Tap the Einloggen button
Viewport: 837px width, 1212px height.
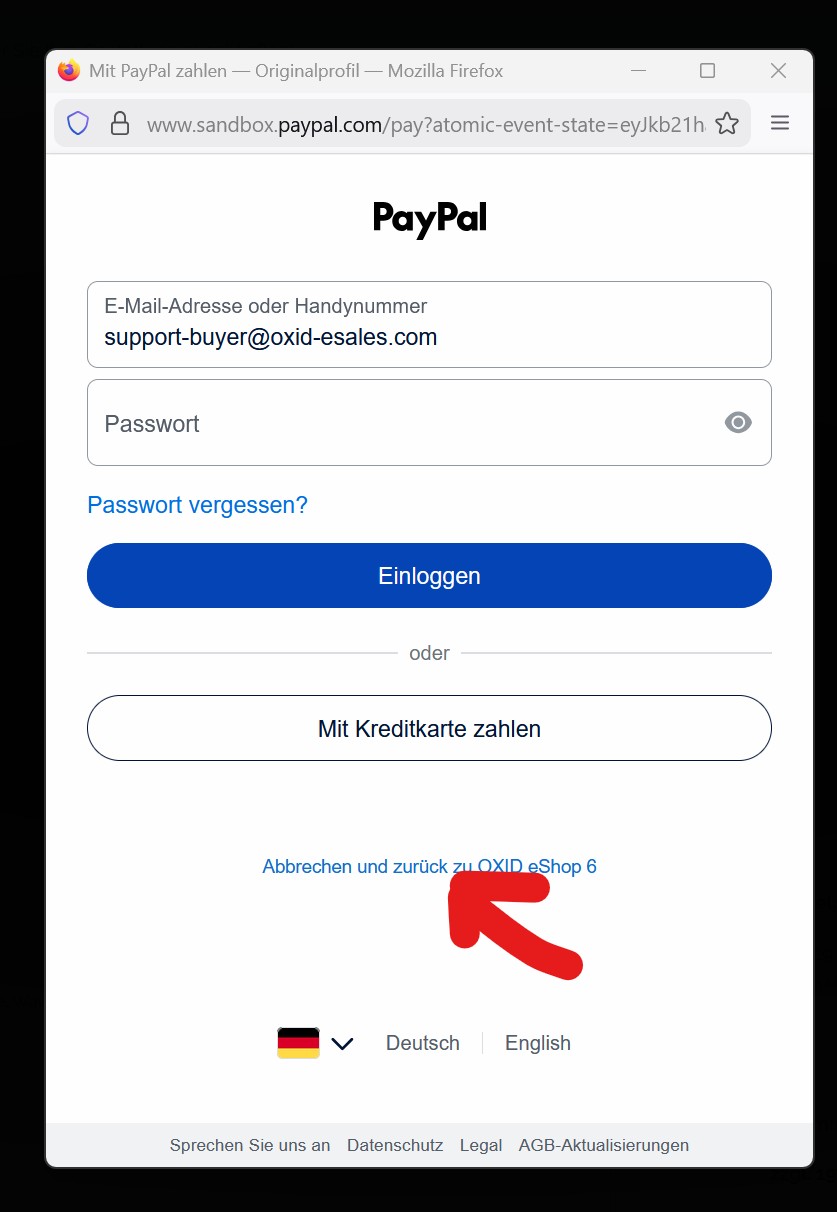(x=429, y=576)
